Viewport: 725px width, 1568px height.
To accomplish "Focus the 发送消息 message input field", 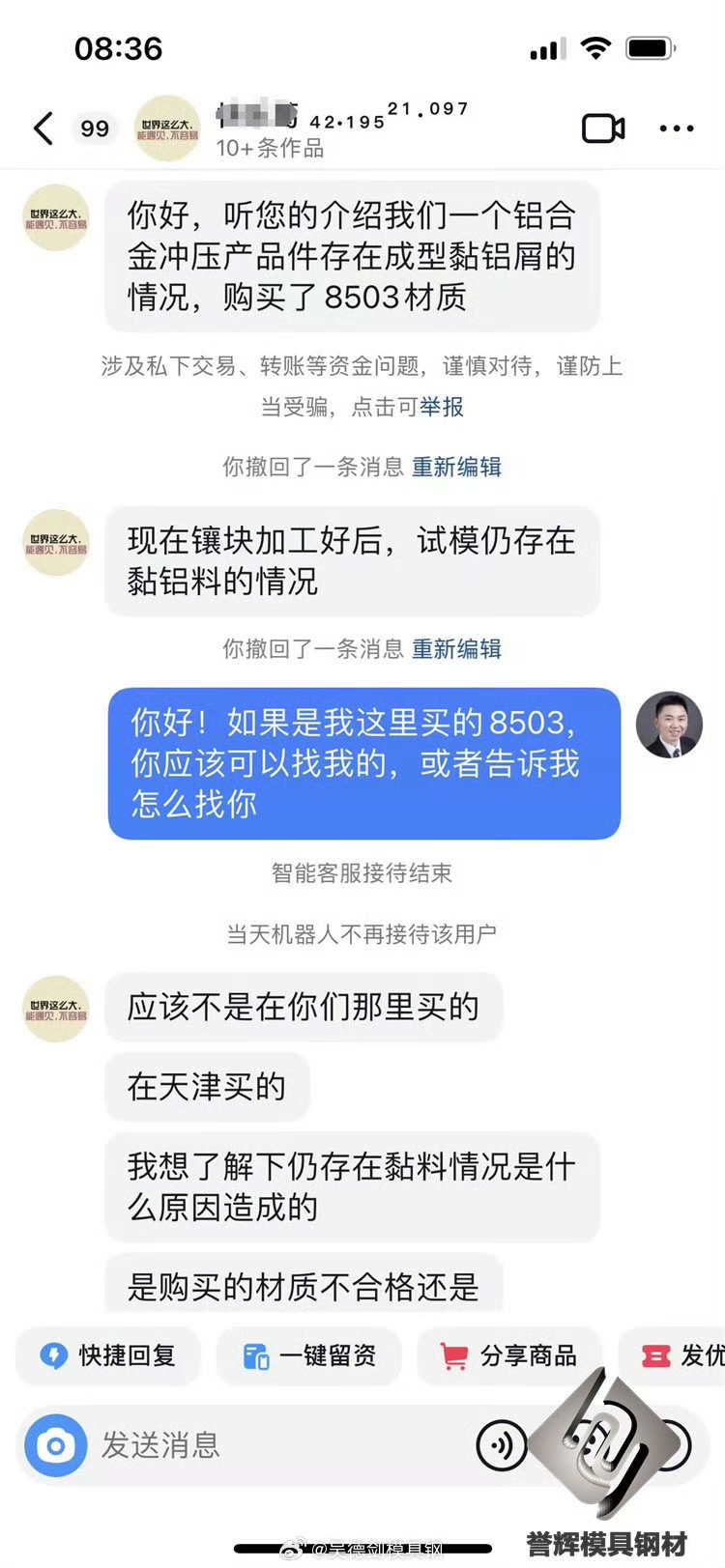I will click(x=271, y=1445).
